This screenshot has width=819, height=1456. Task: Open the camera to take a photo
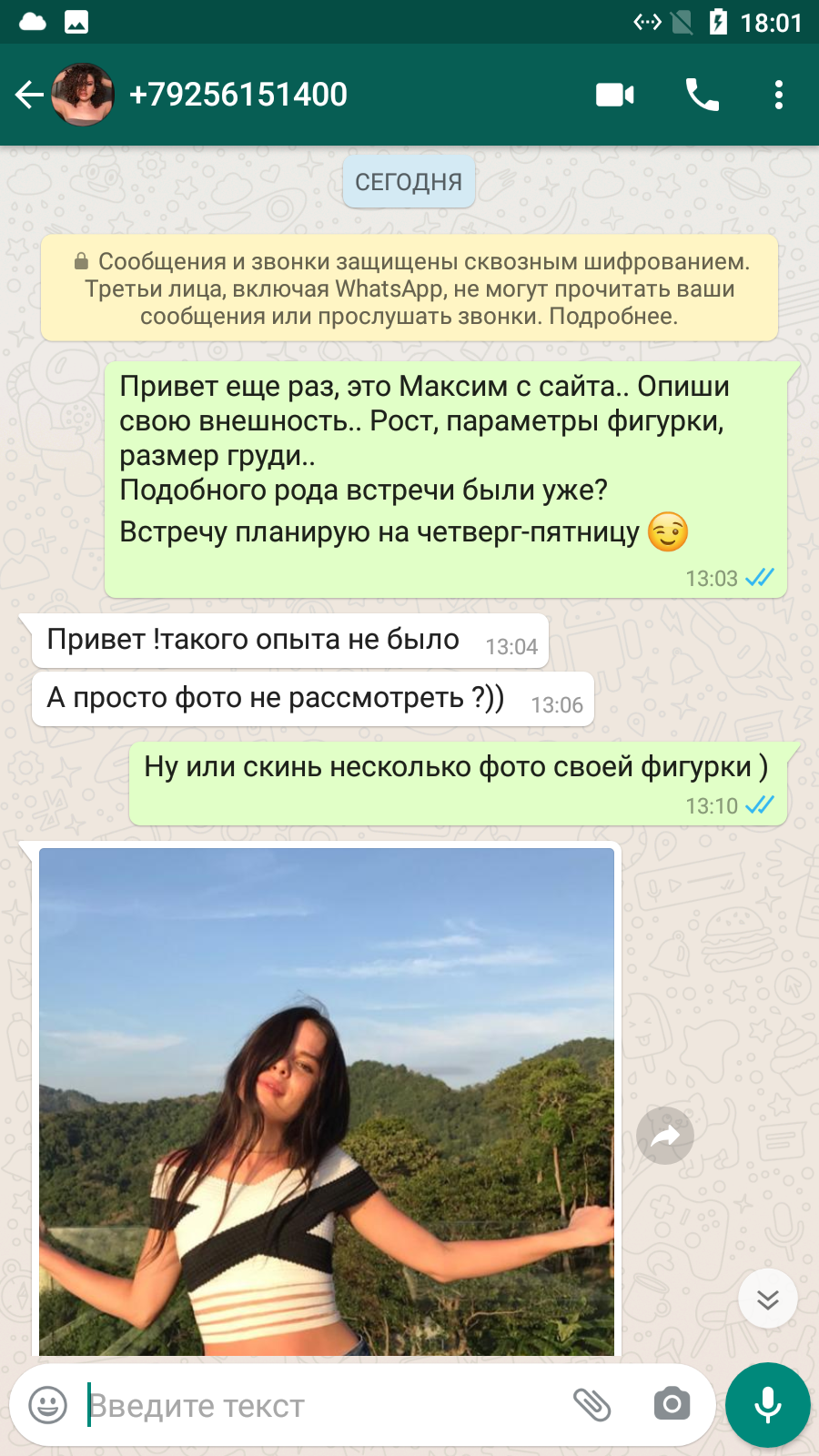[x=672, y=1404]
